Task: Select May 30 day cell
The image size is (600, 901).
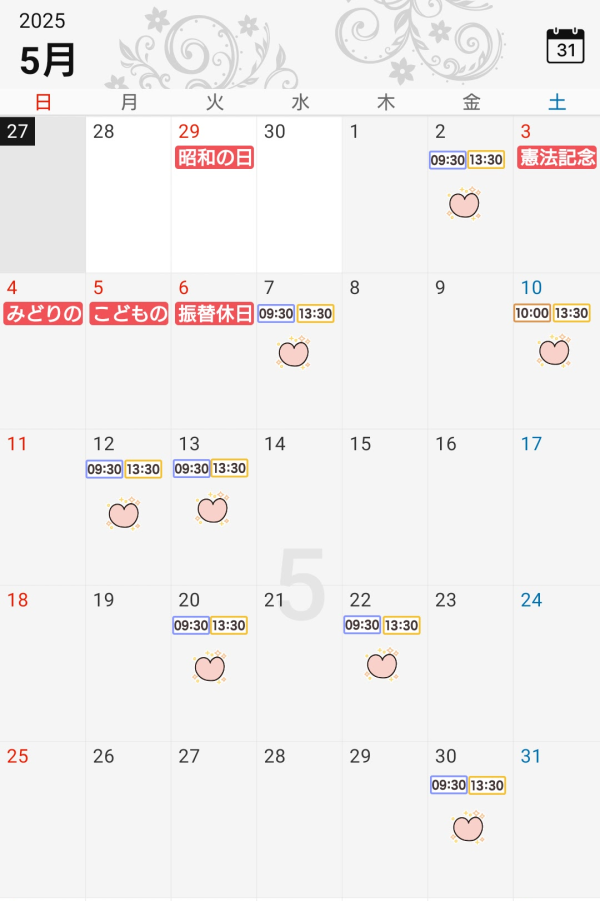Action: coord(470,820)
